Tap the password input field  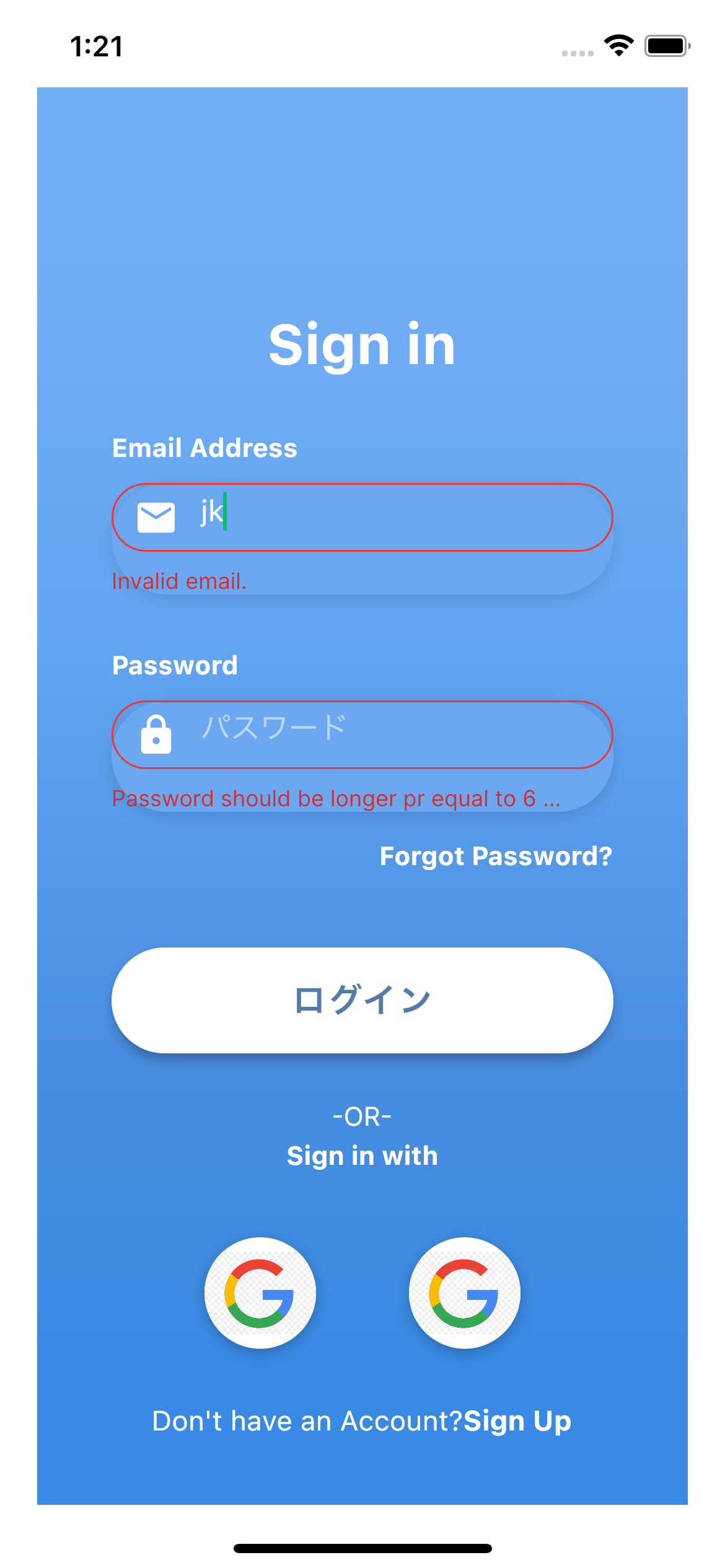pos(362,734)
